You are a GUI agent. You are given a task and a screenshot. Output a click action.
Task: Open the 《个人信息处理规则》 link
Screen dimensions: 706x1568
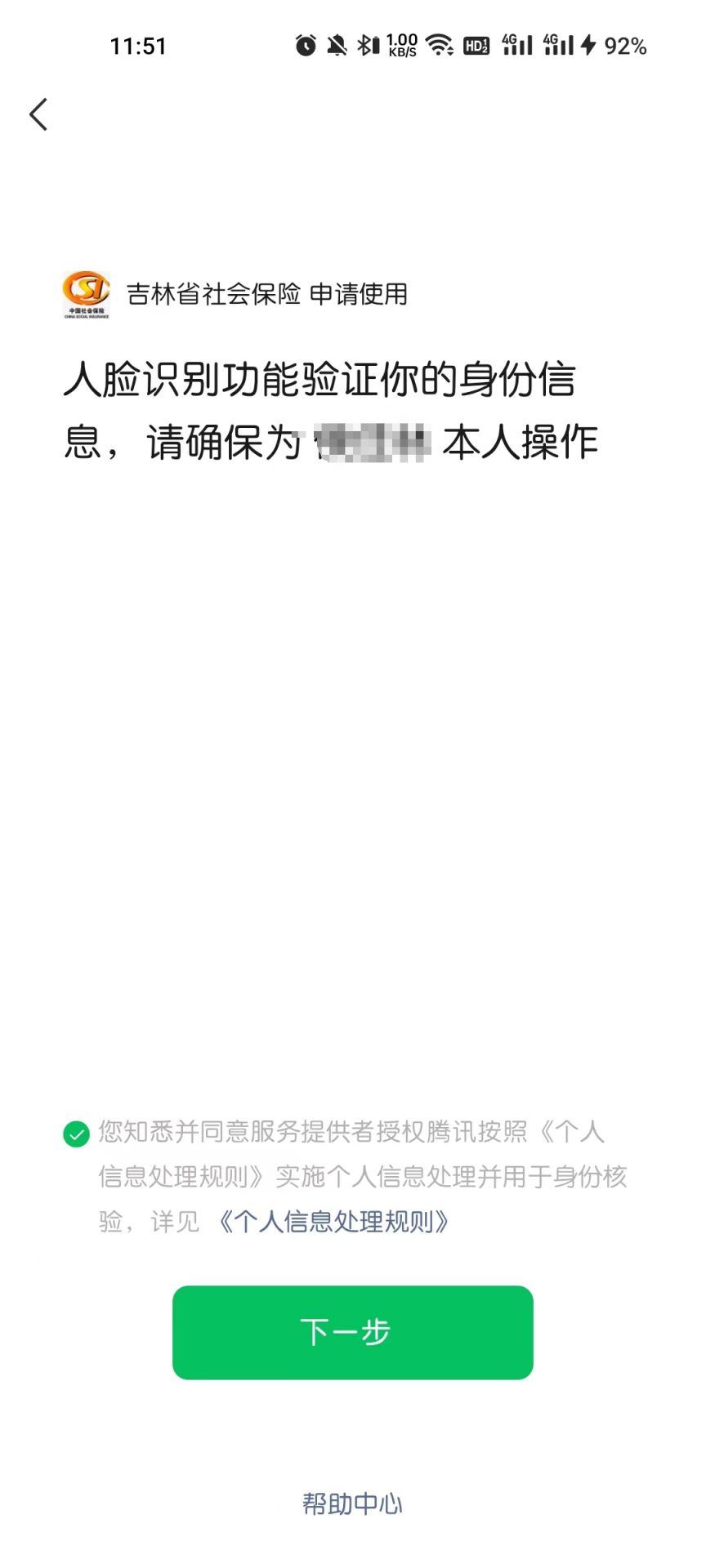[333, 1222]
